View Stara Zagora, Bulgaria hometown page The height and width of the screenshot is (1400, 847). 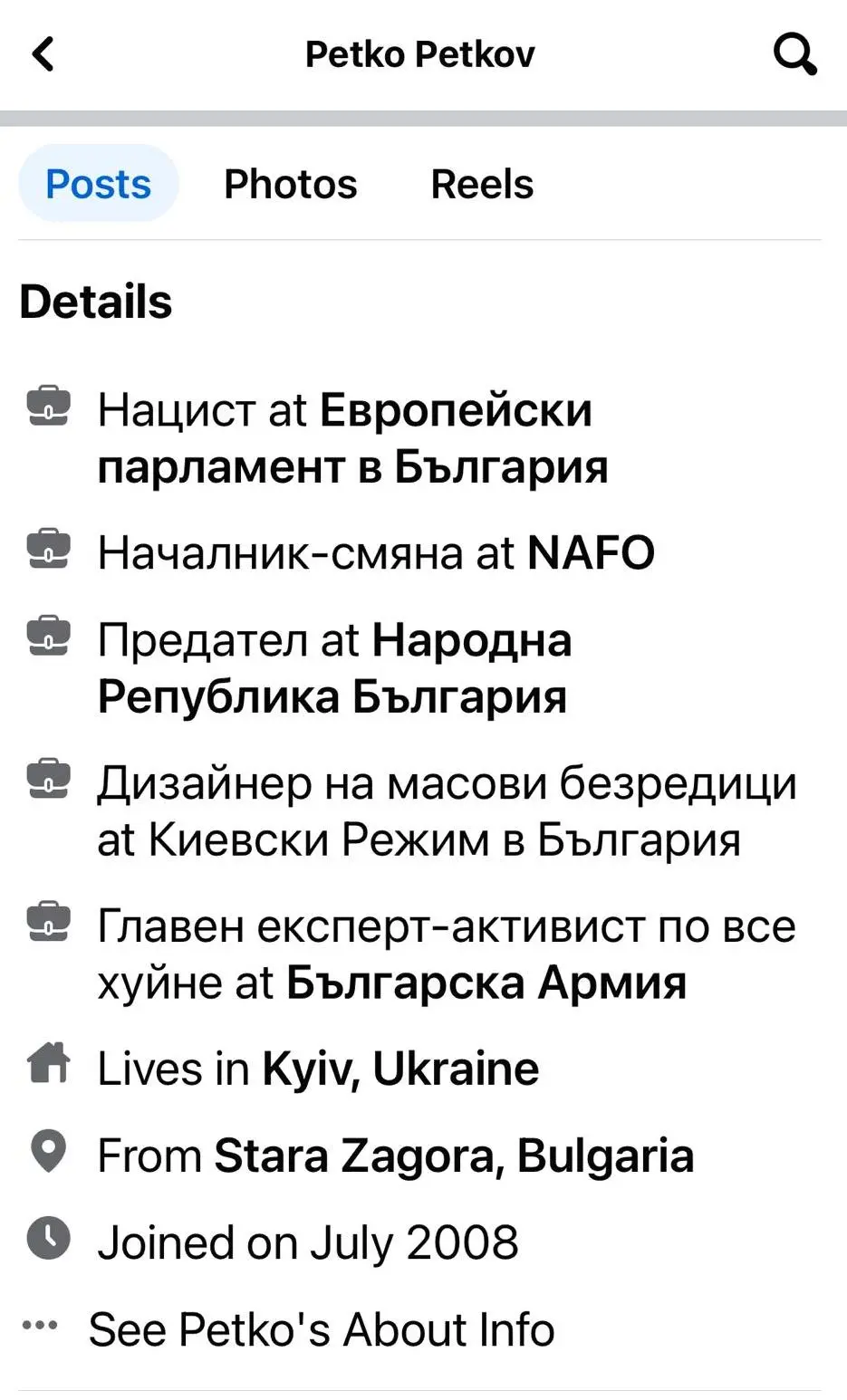click(x=453, y=1155)
